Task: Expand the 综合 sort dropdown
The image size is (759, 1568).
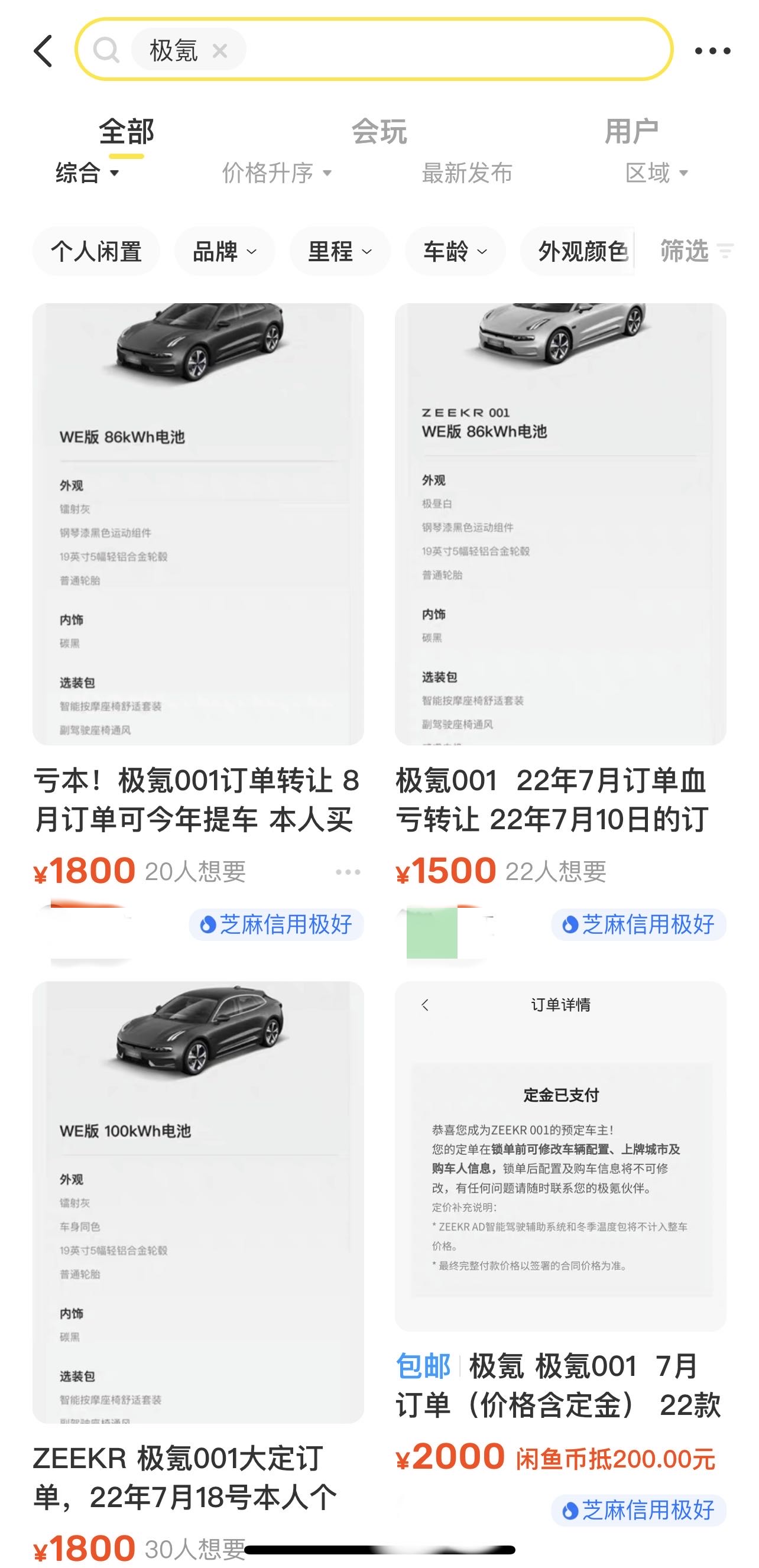Action: (87, 174)
